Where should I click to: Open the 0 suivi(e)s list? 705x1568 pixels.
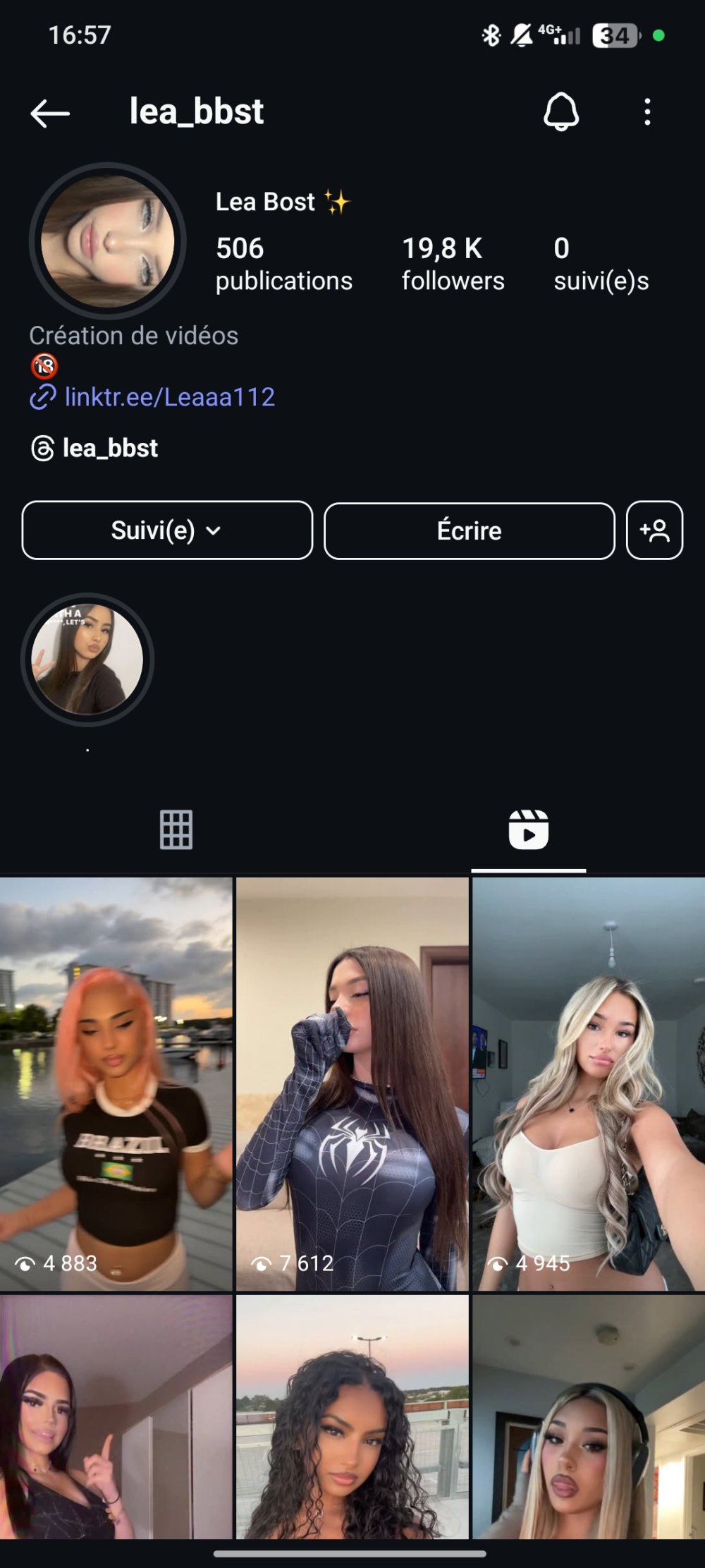(601, 264)
